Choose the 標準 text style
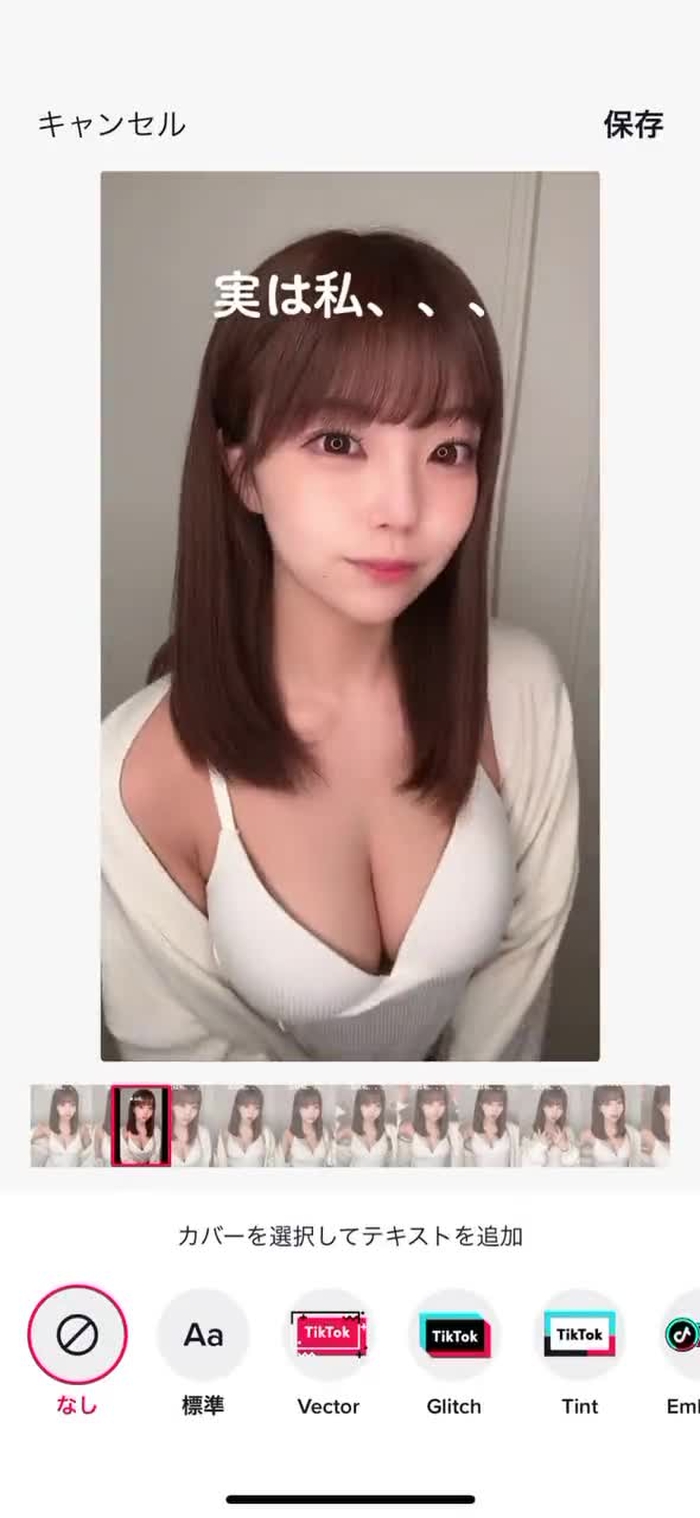 coord(203,1335)
